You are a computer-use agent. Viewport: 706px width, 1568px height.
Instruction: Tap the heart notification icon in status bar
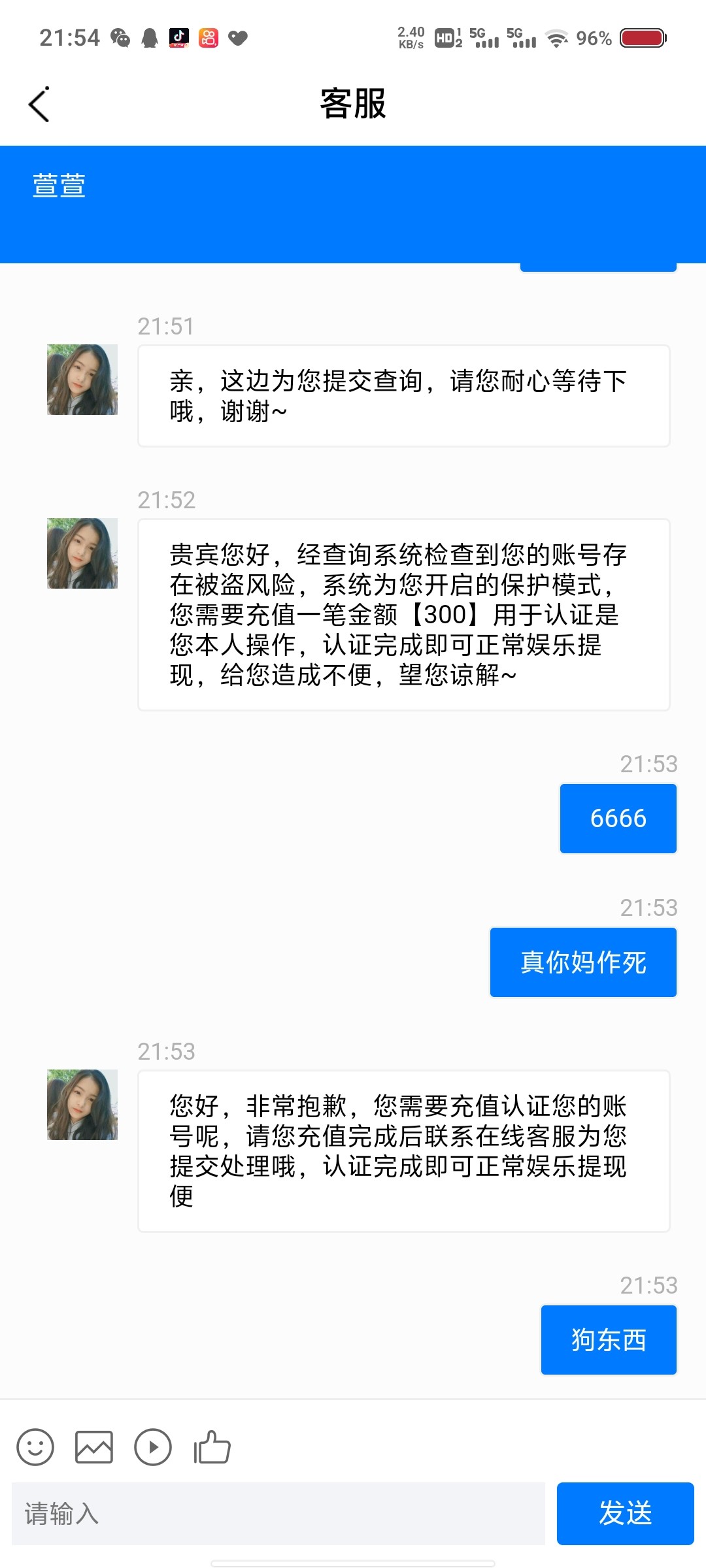(237, 37)
